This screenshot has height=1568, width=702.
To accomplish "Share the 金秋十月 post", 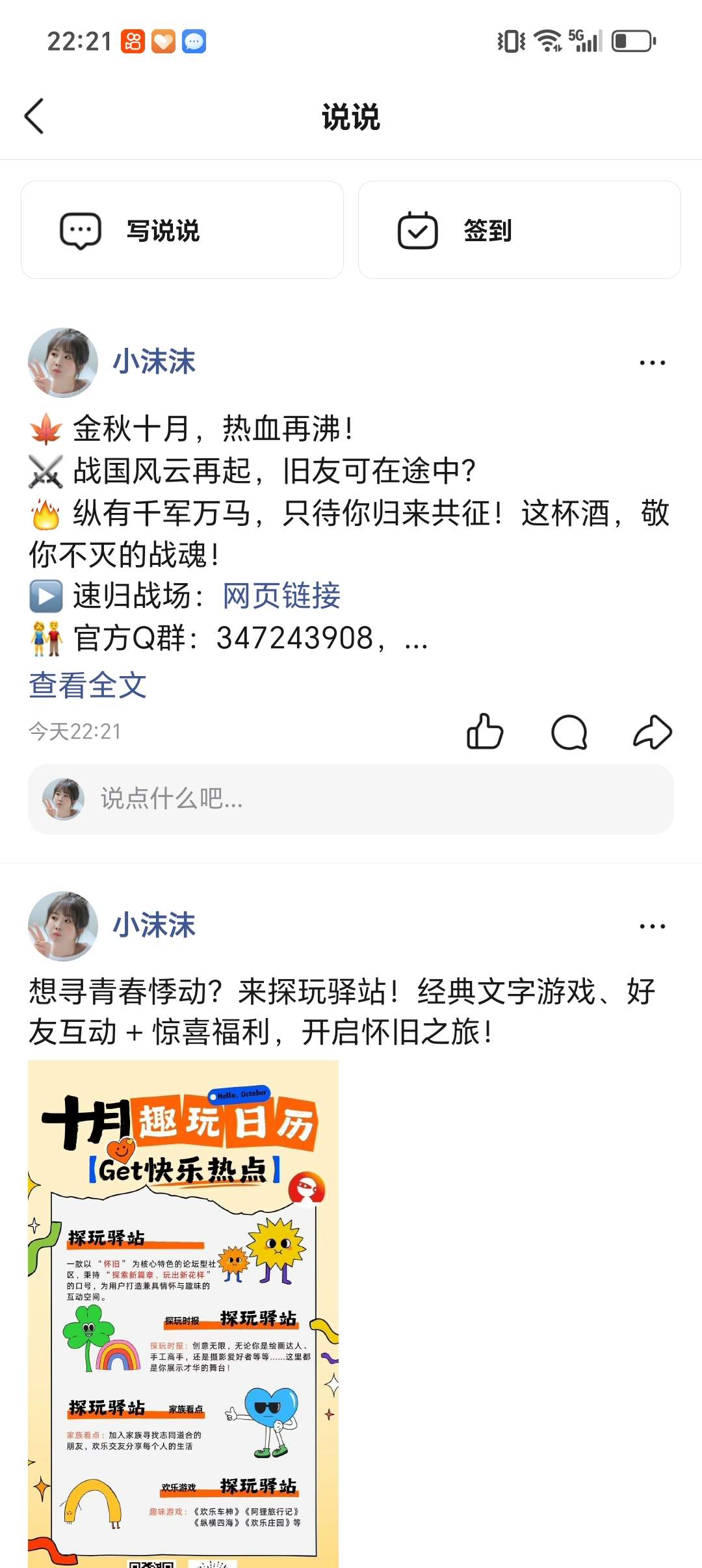I will [x=652, y=732].
